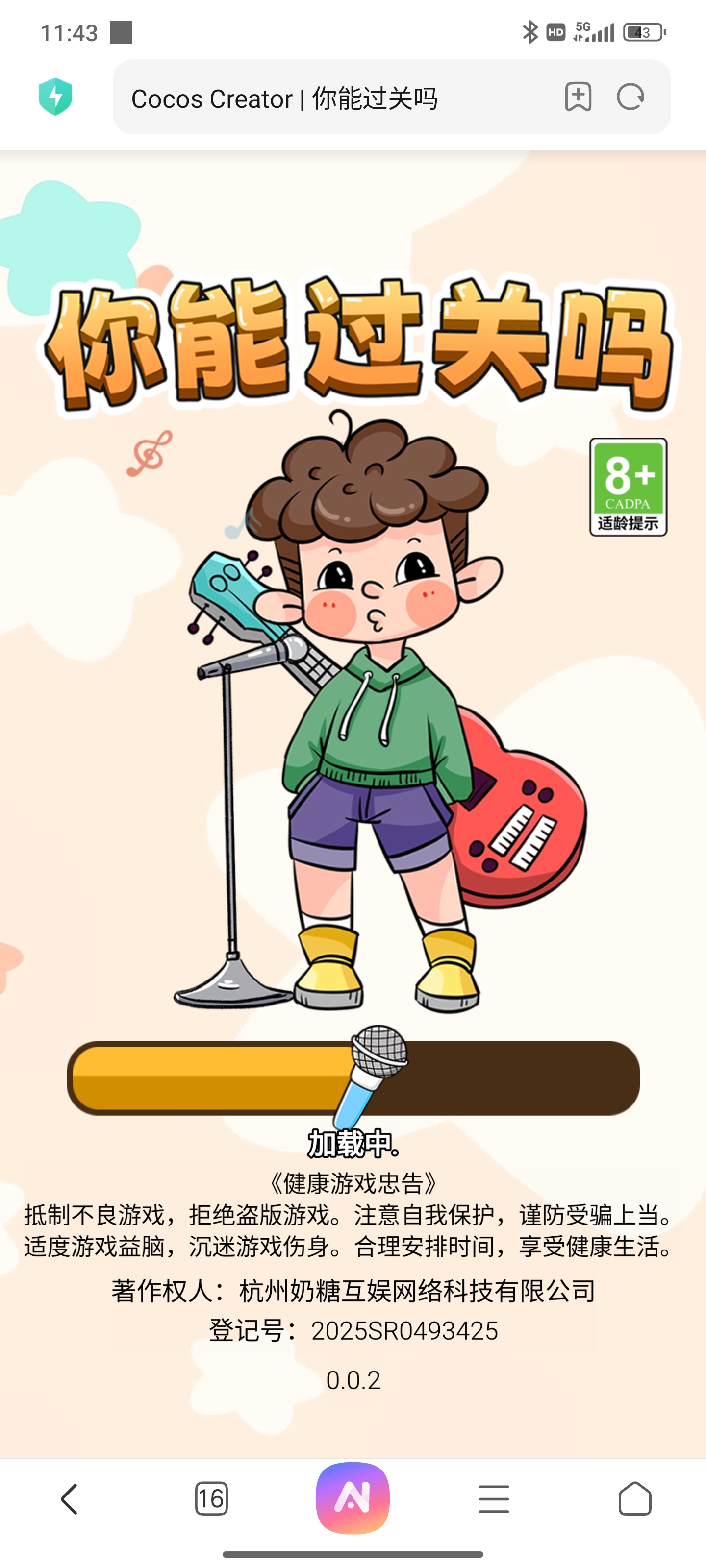The height and width of the screenshot is (1568, 706).
Task: Go back to the previous page
Action: point(70,1498)
